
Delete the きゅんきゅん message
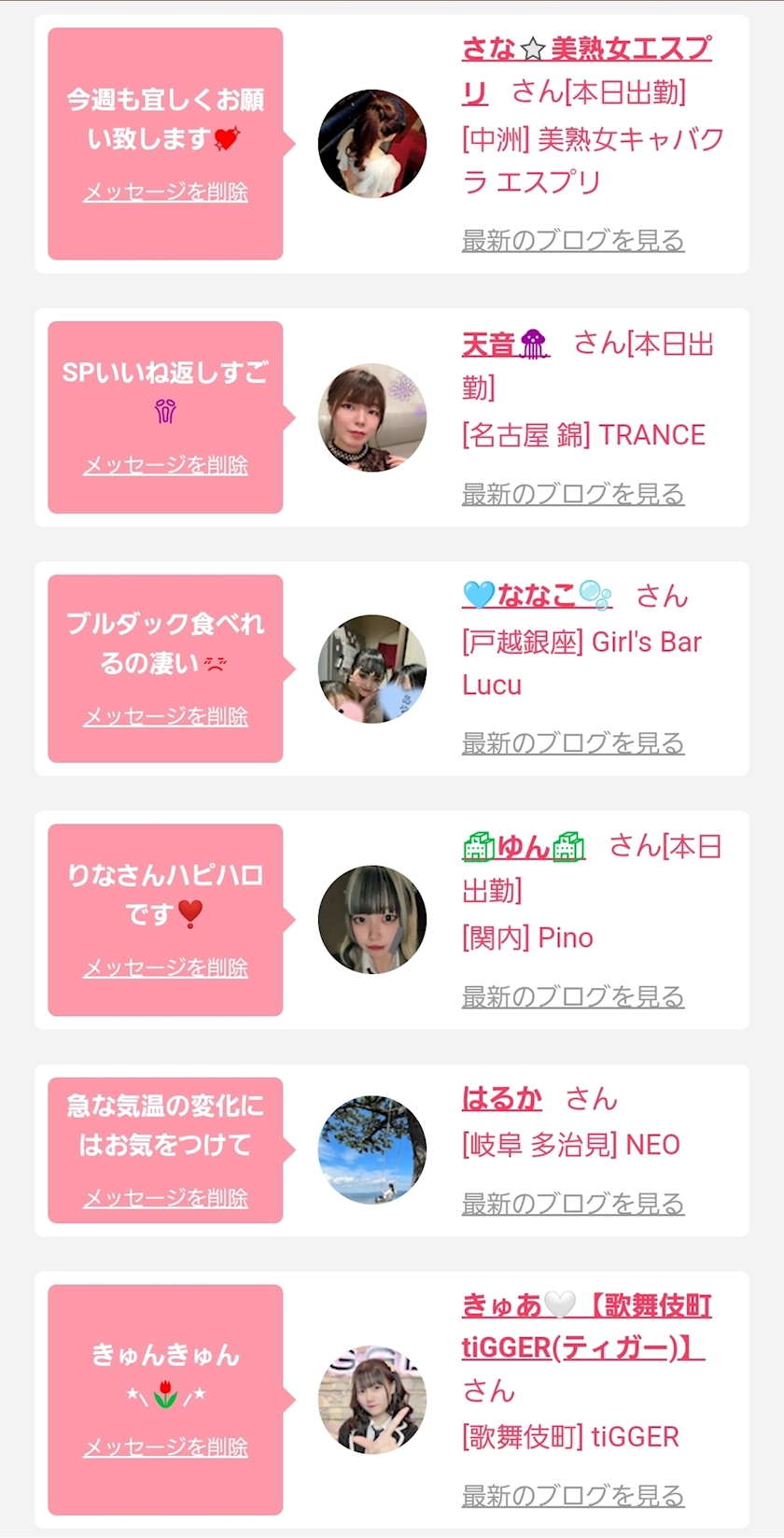(165, 1447)
